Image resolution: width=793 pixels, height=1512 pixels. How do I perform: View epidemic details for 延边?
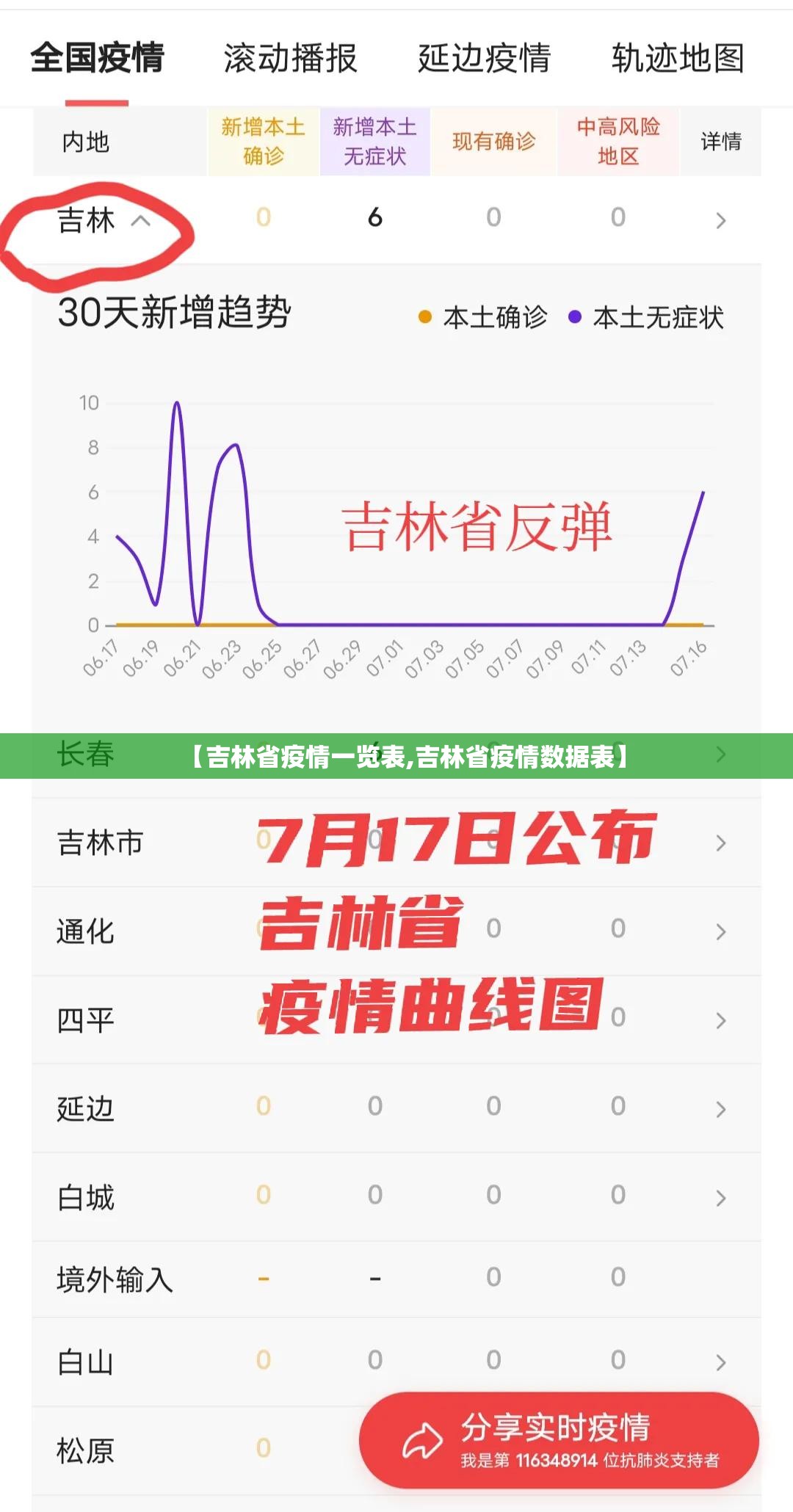720,1109
